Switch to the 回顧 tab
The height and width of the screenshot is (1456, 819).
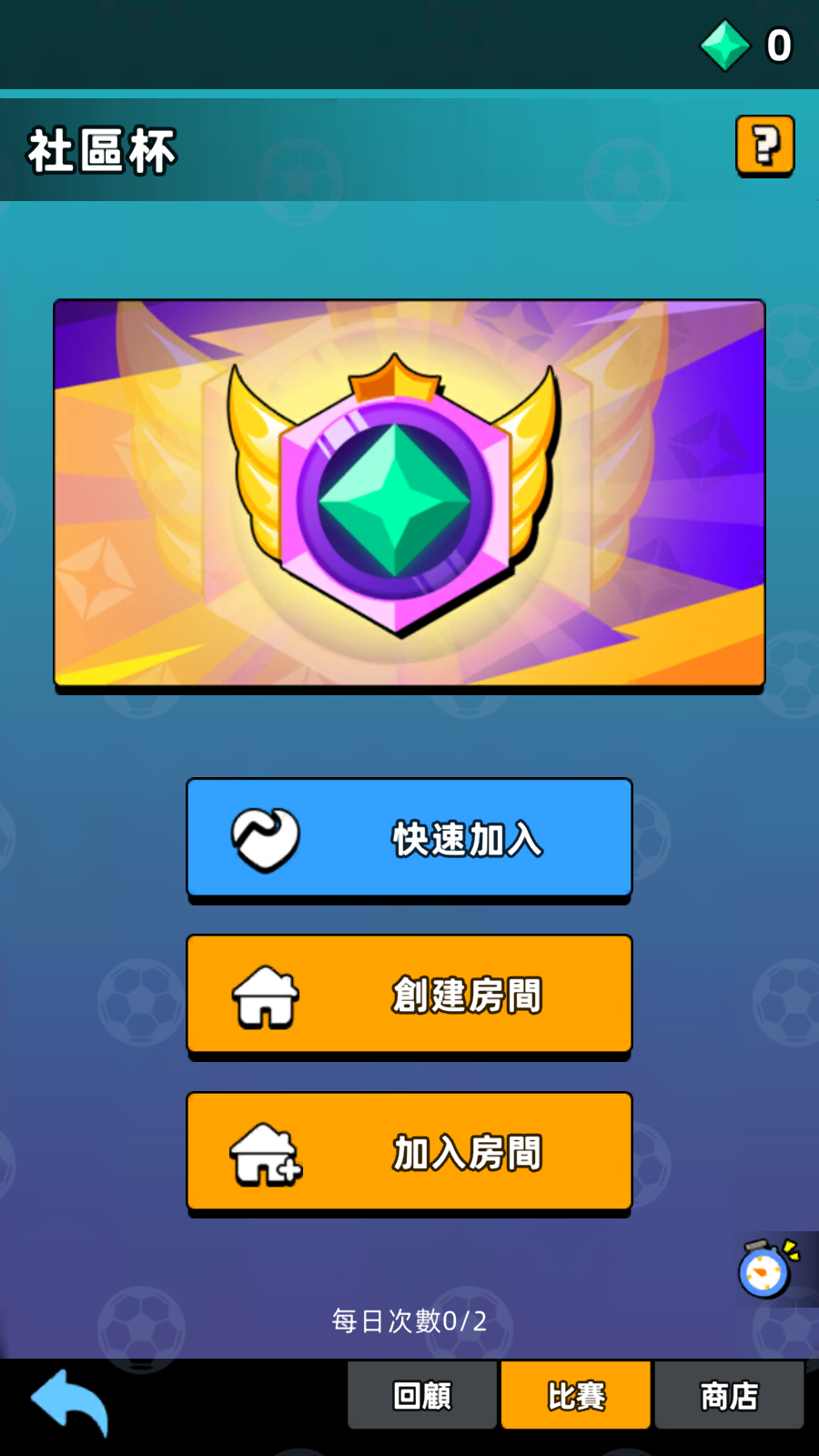point(422,1395)
